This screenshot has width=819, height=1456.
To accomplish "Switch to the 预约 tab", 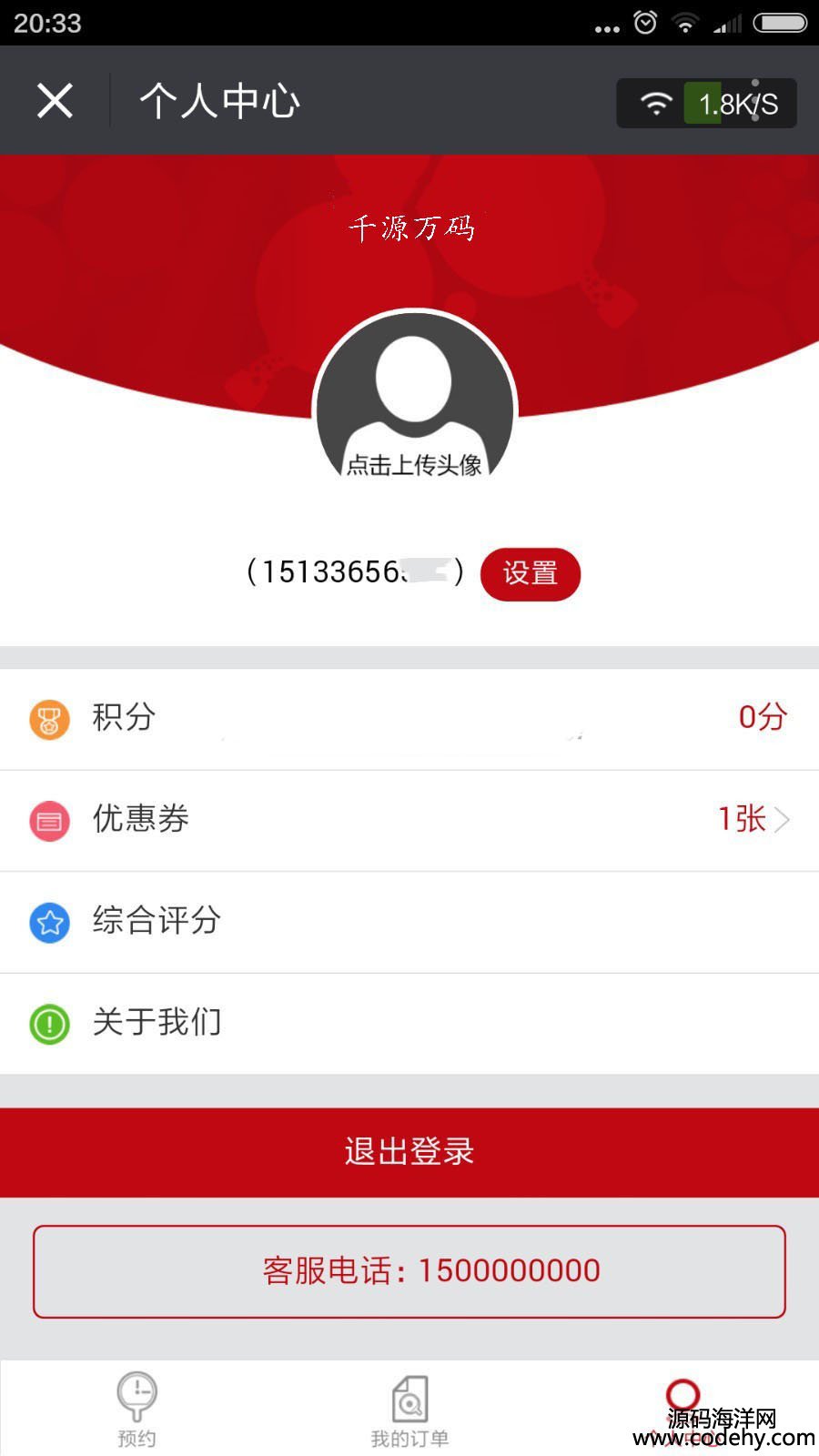I will coord(136,1410).
